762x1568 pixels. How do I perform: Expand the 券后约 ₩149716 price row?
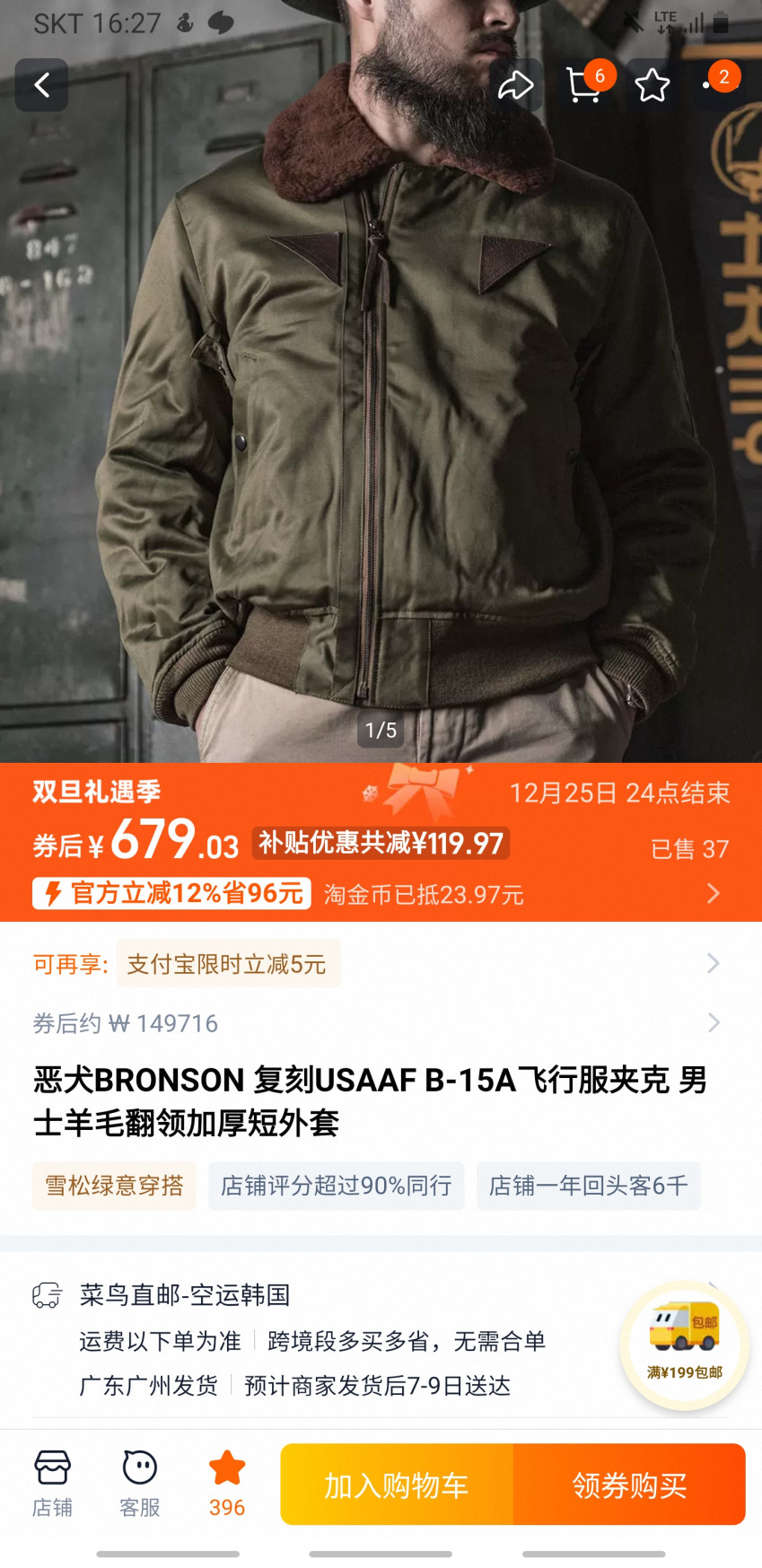click(x=381, y=1023)
